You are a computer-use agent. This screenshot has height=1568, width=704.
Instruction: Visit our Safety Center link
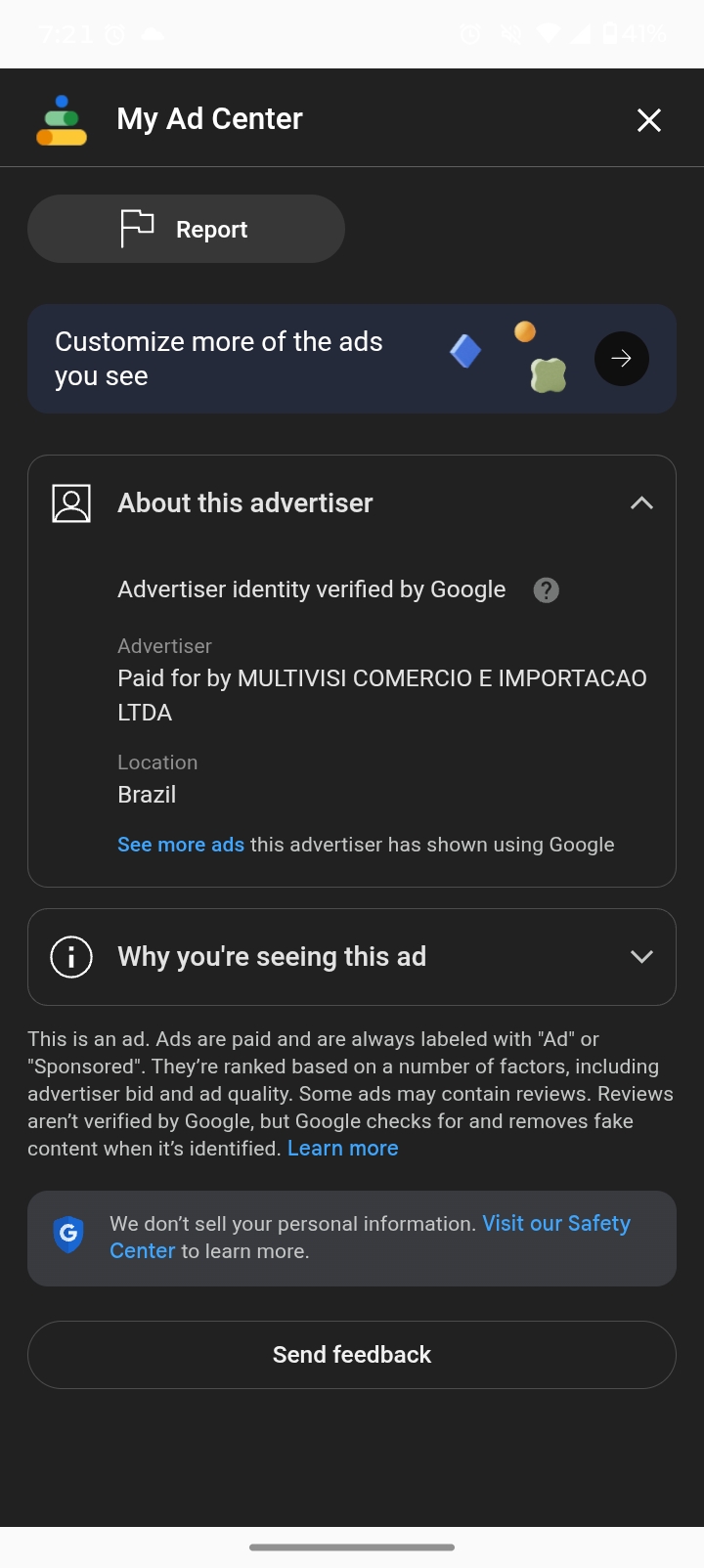(x=555, y=1224)
